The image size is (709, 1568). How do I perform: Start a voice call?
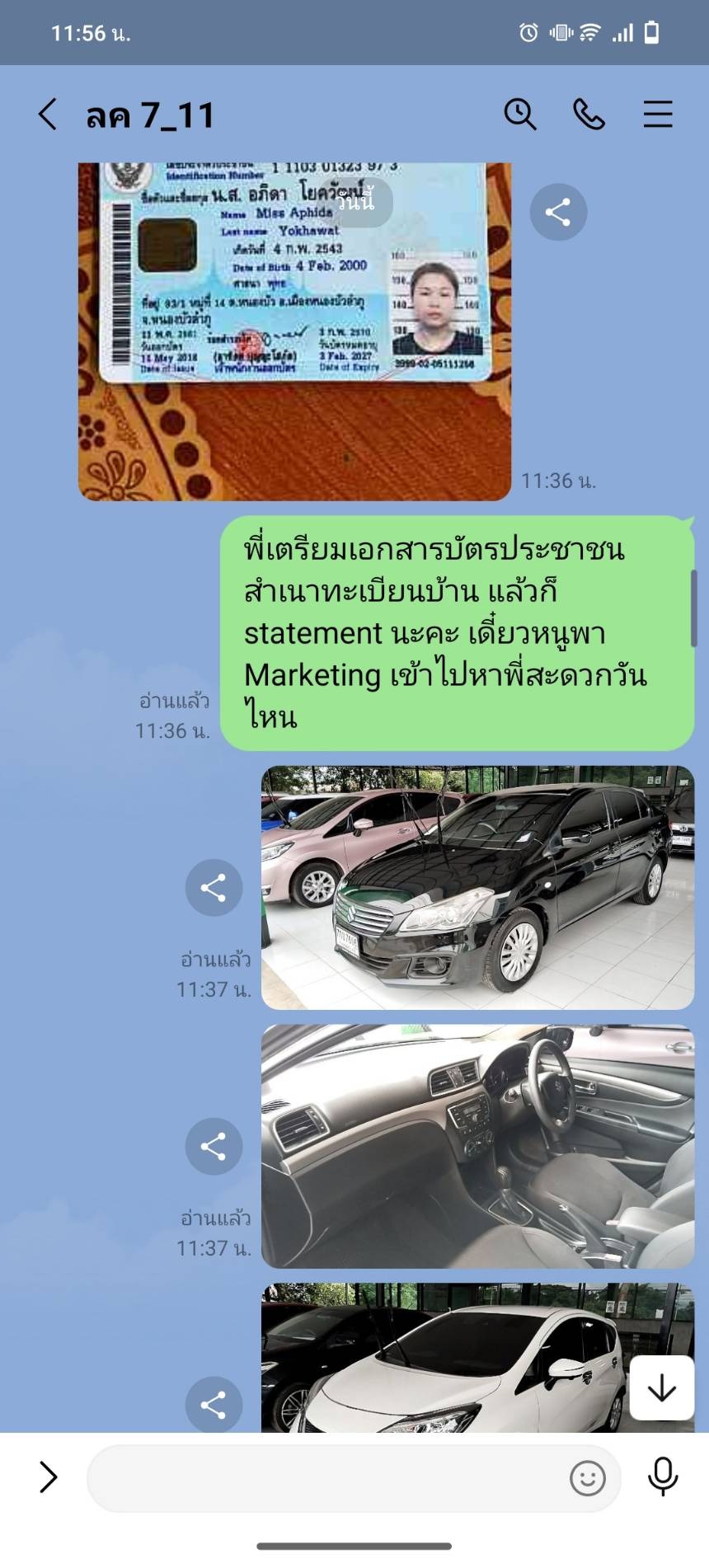(x=589, y=115)
